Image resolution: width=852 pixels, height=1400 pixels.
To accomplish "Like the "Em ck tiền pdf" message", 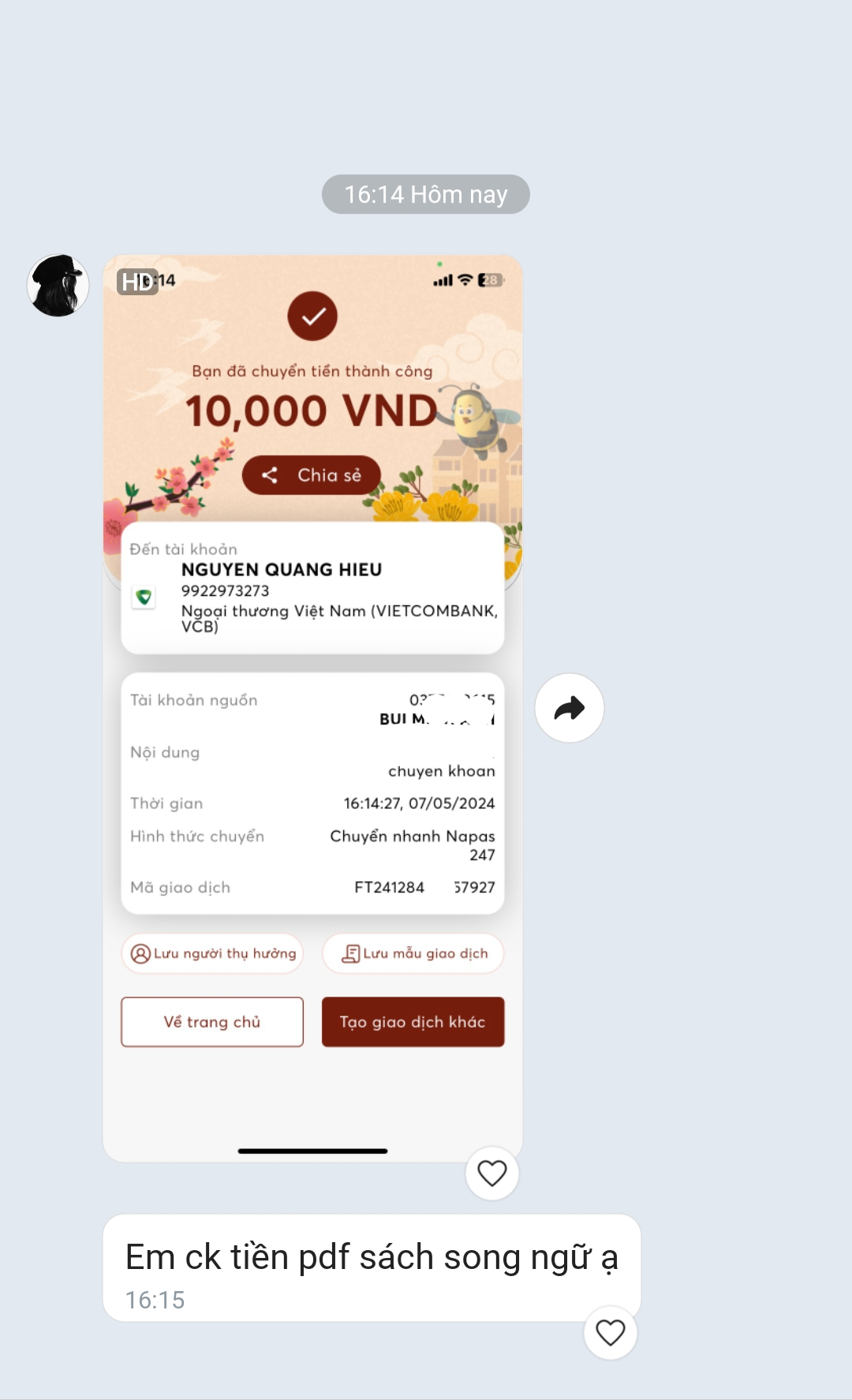I will coord(610,1333).
